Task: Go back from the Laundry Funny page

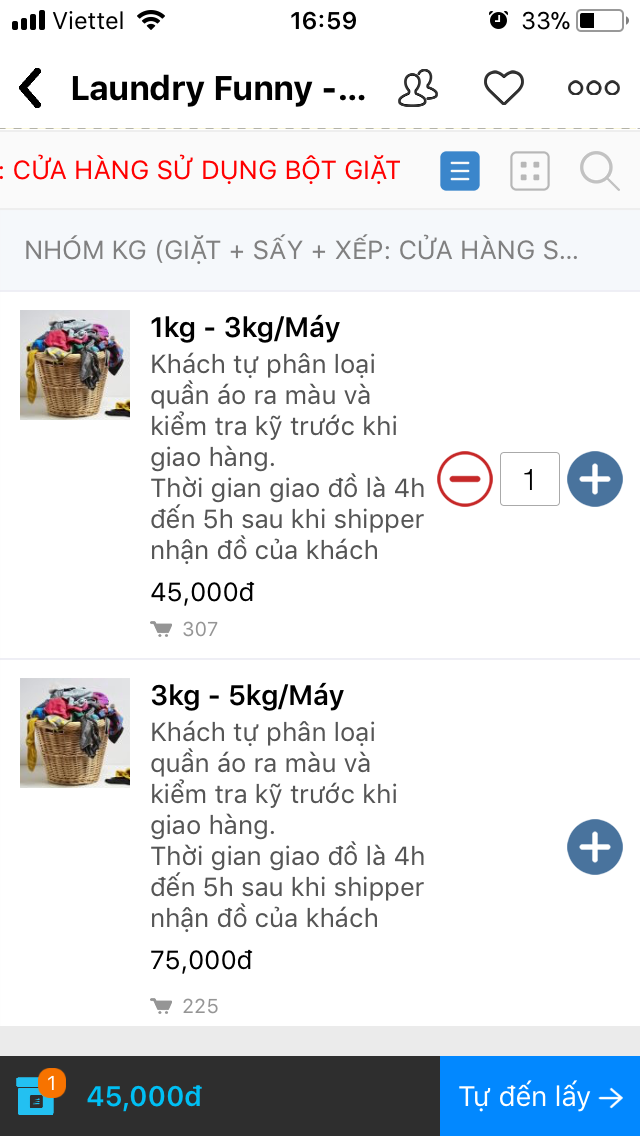Action: [32, 89]
